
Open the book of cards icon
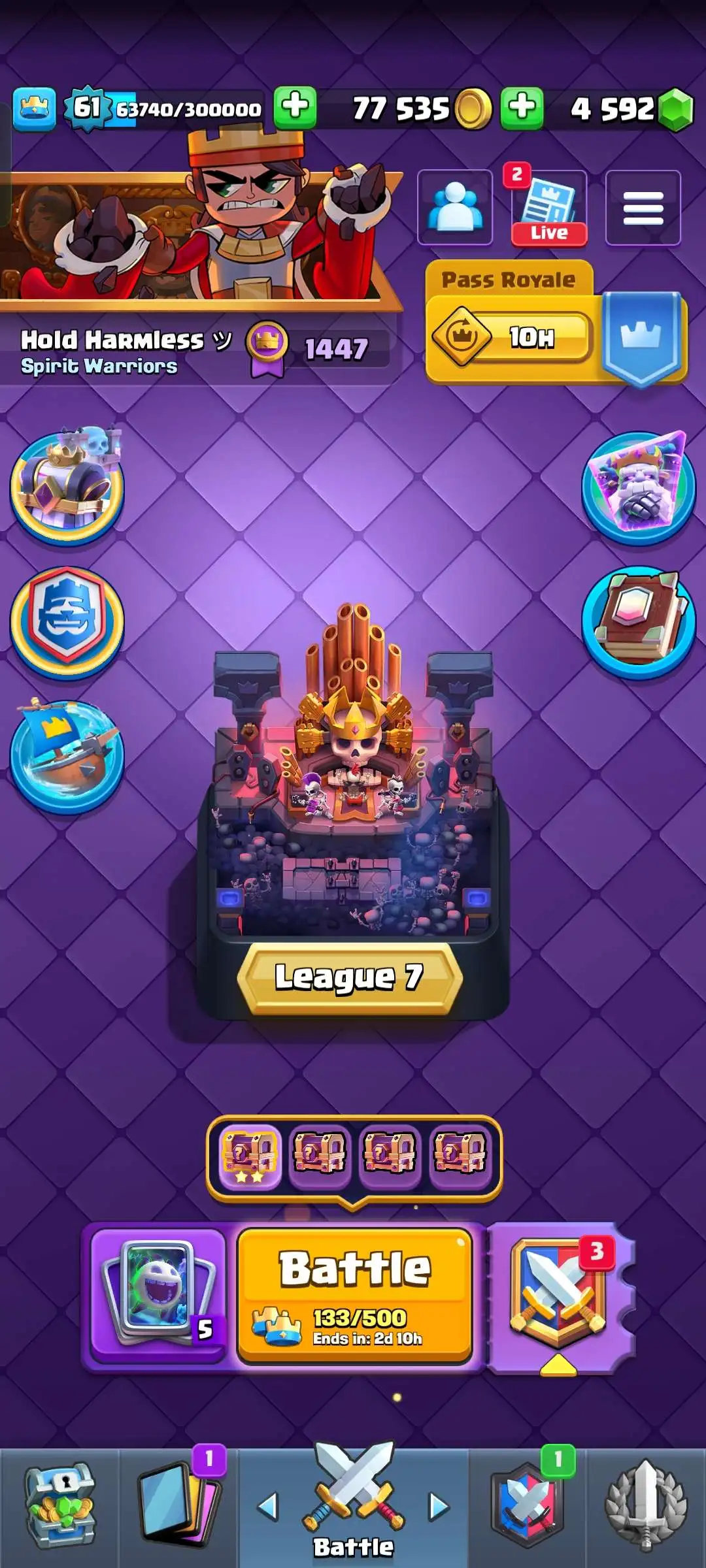[639, 621]
